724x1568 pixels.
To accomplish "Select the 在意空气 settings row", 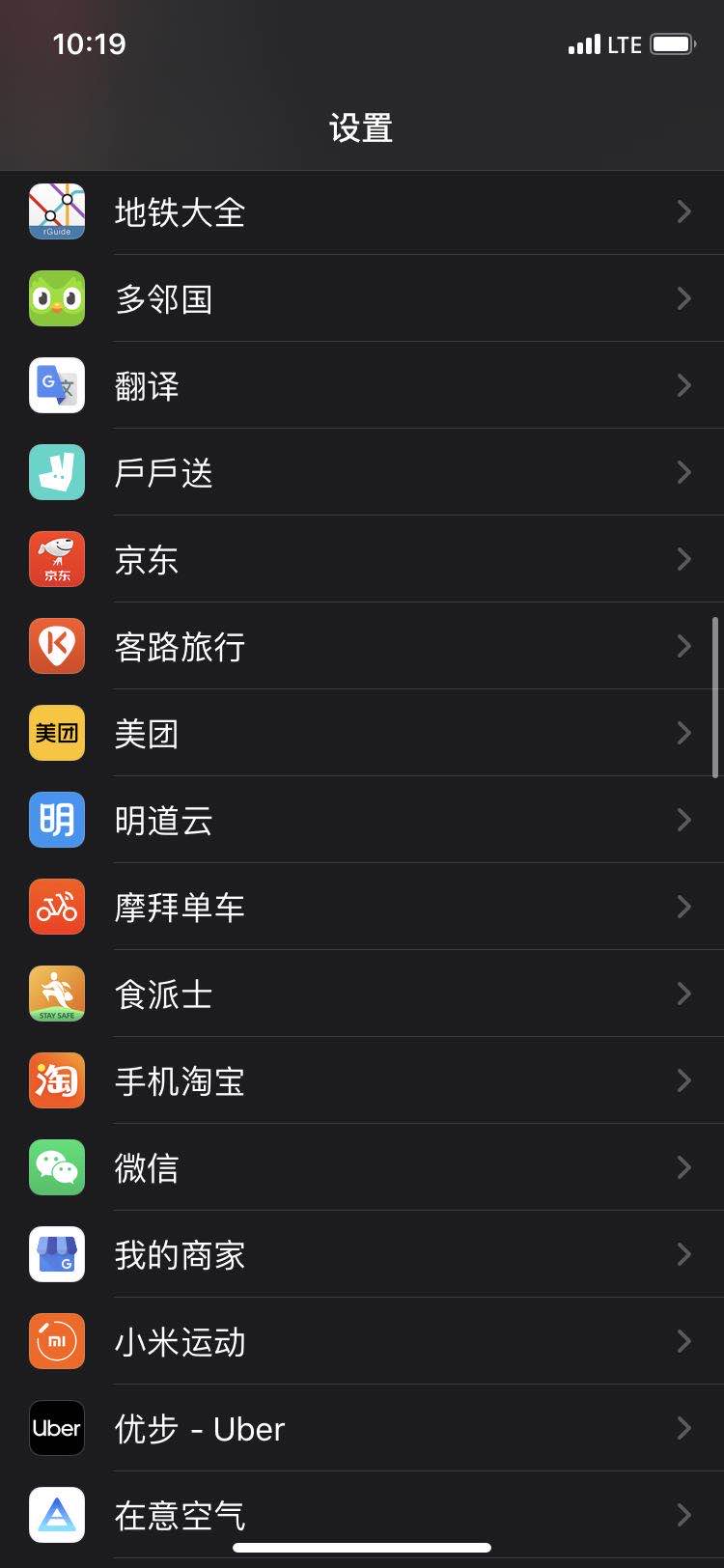I will tap(362, 1515).
